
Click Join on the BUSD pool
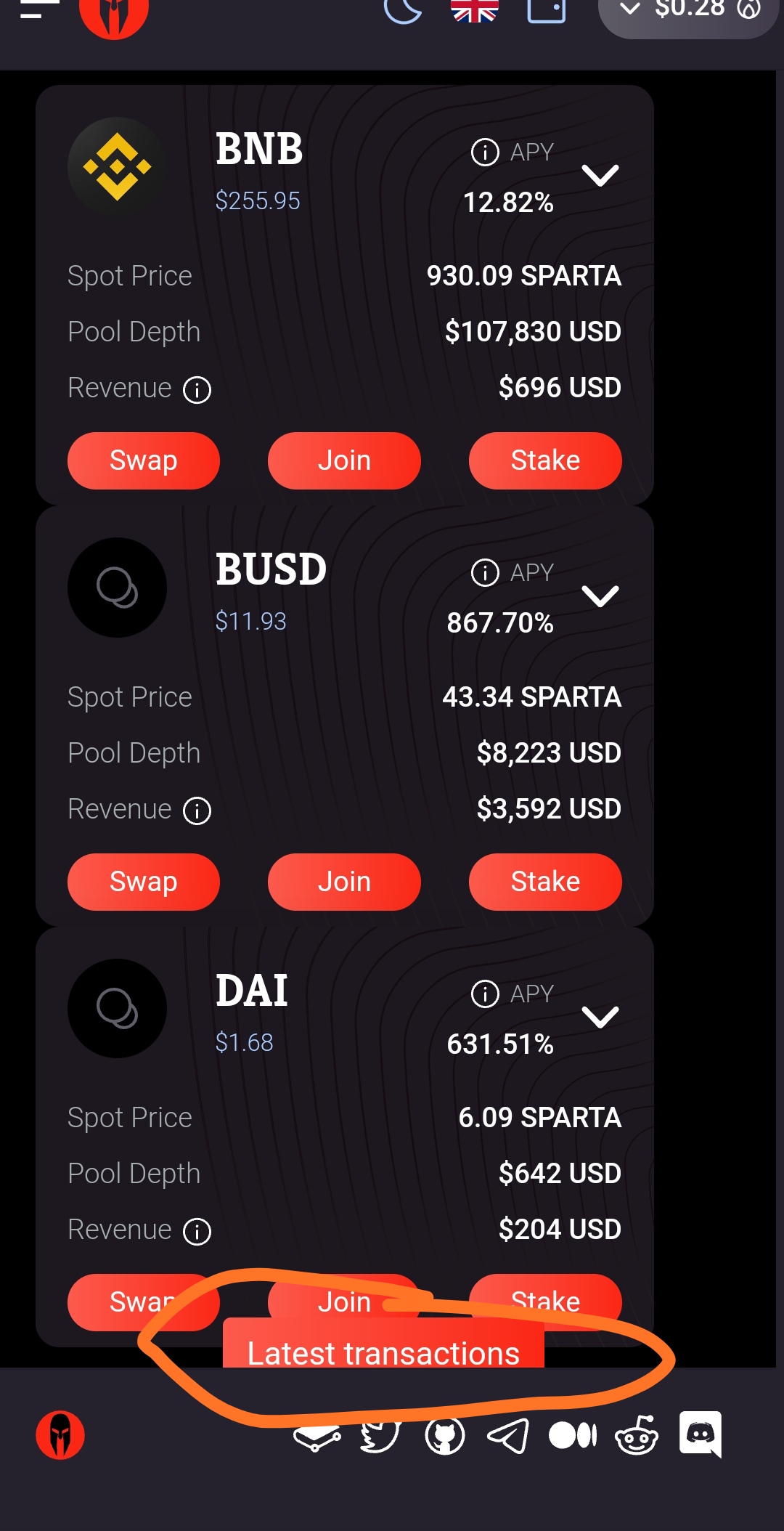point(343,881)
